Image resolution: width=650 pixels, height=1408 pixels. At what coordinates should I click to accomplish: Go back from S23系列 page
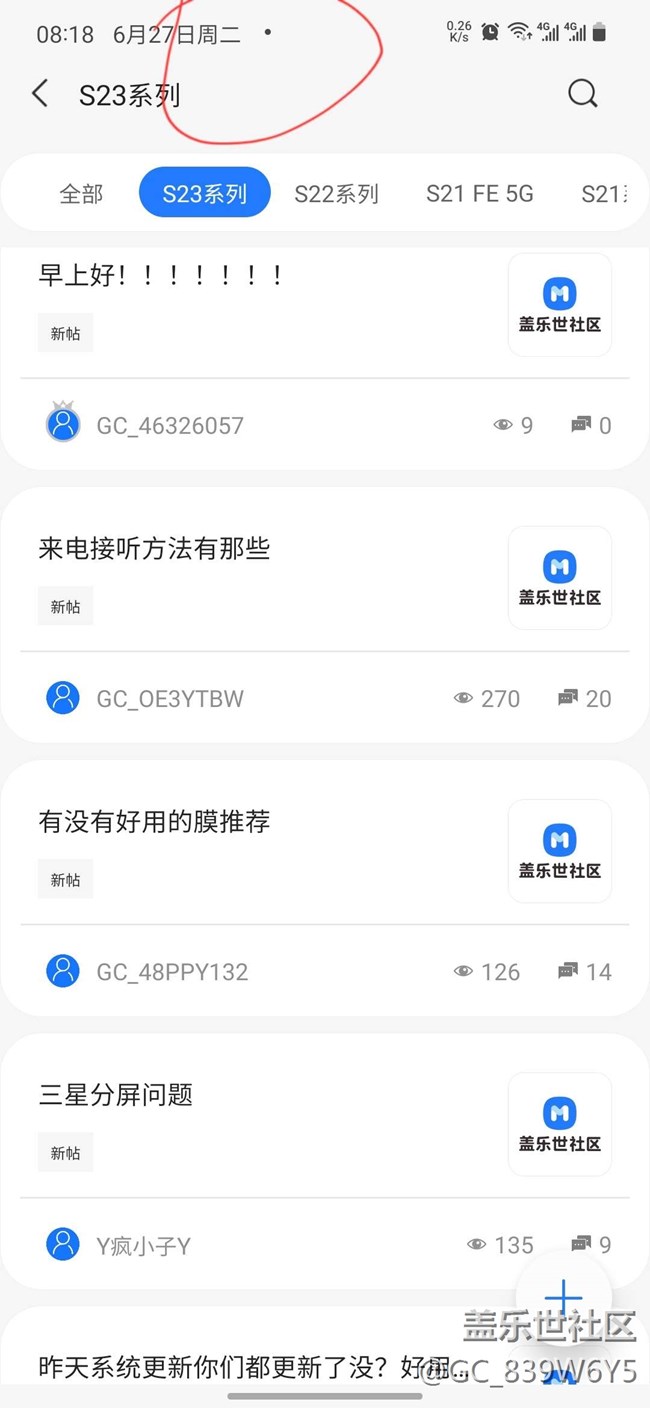click(x=40, y=95)
